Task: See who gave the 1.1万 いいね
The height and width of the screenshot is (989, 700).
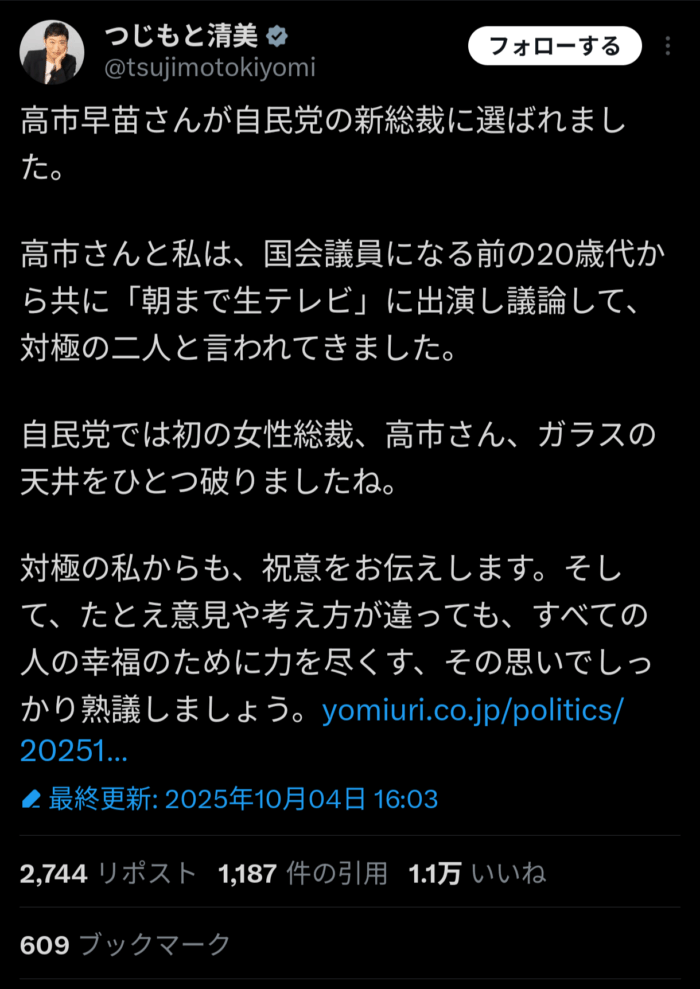Action: coord(477,873)
